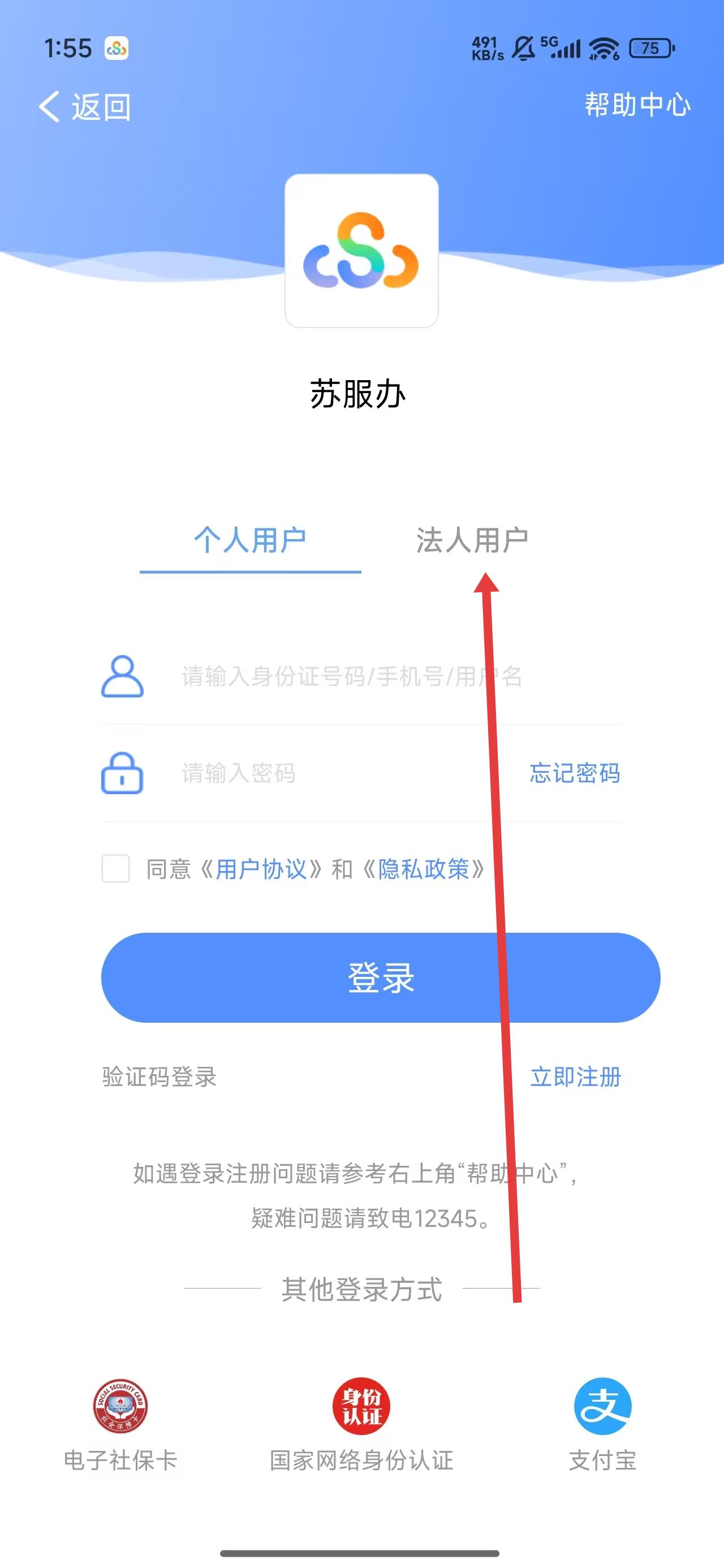Switch to 验证码登录
Screen dimensions: 724x1568
click(x=160, y=1077)
